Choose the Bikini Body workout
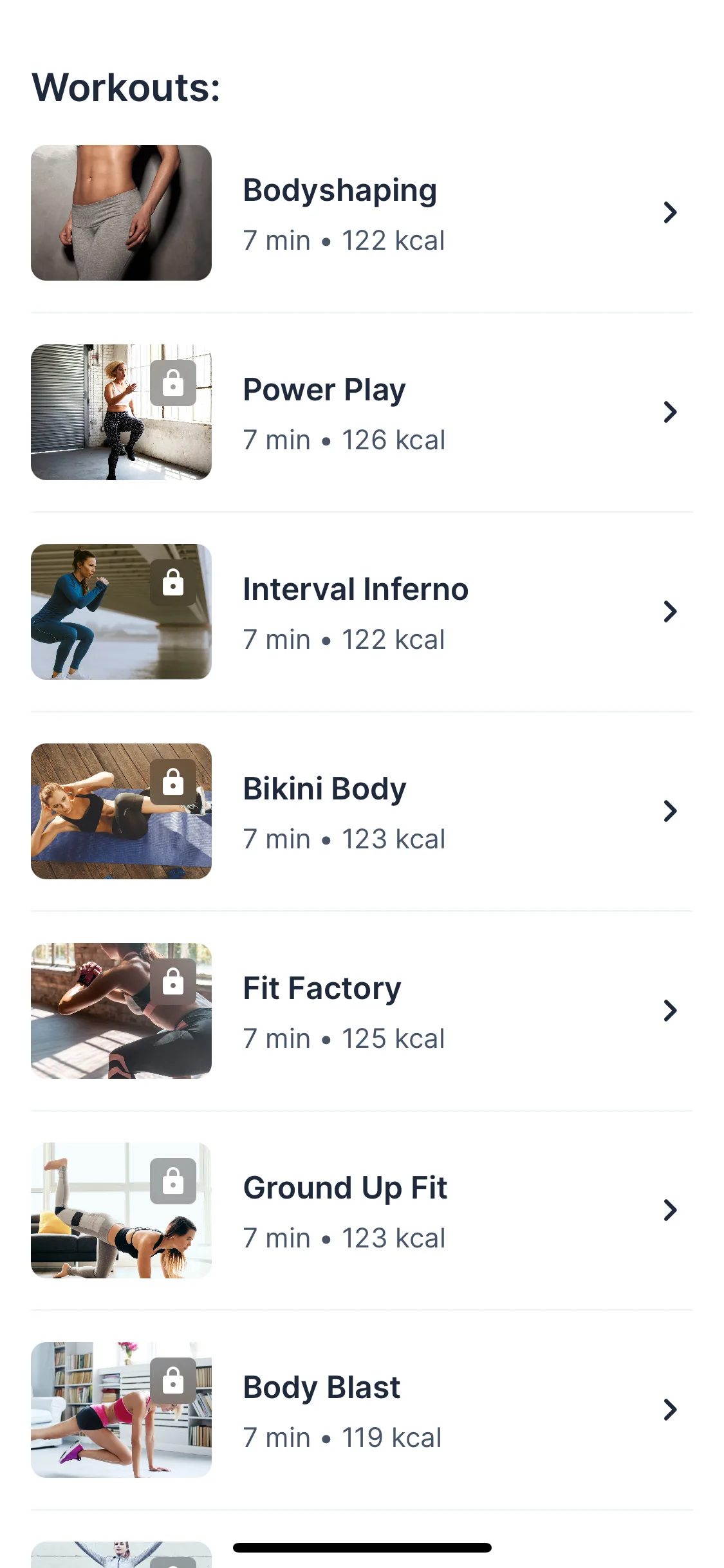This screenshot has height=1568, width=724. pos(360,812)
